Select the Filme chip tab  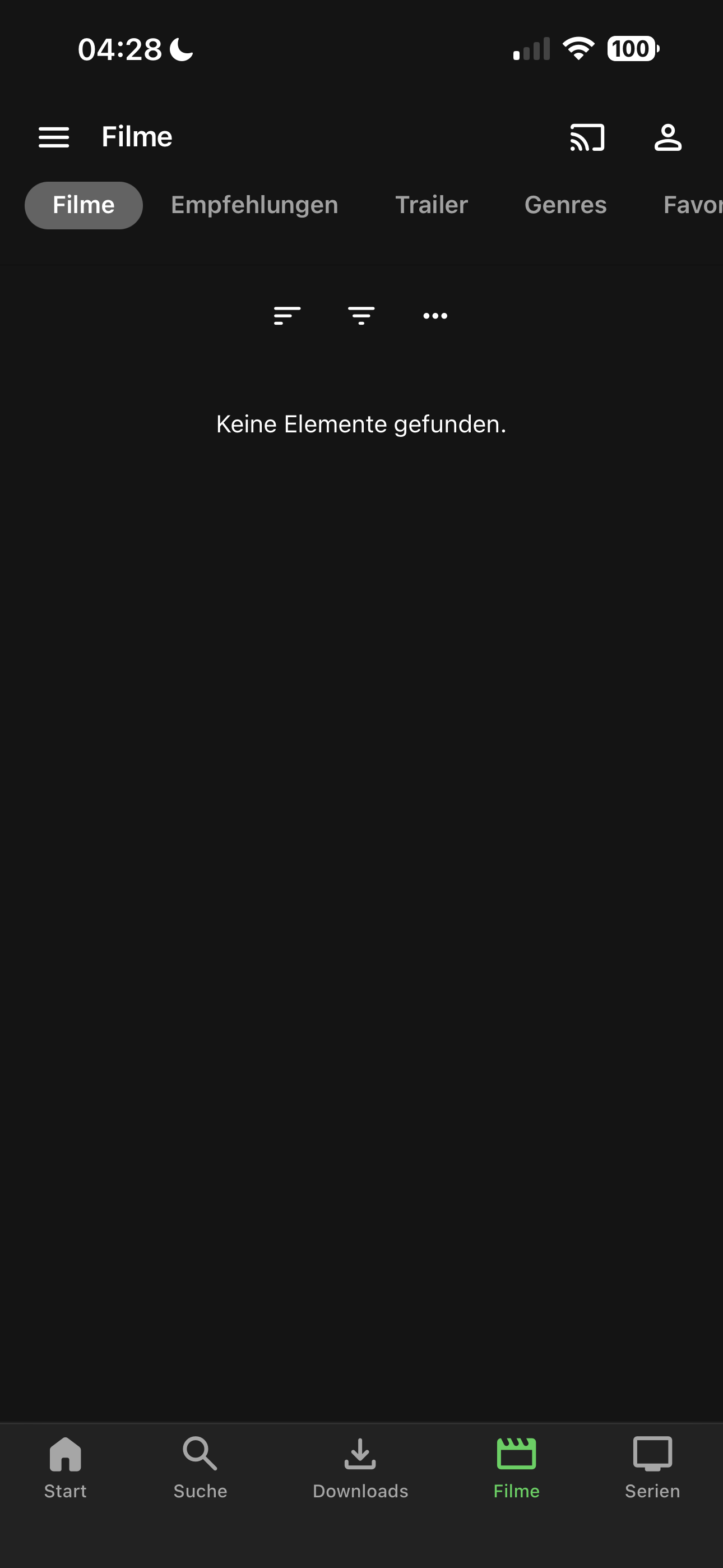(x=84, y=205)
